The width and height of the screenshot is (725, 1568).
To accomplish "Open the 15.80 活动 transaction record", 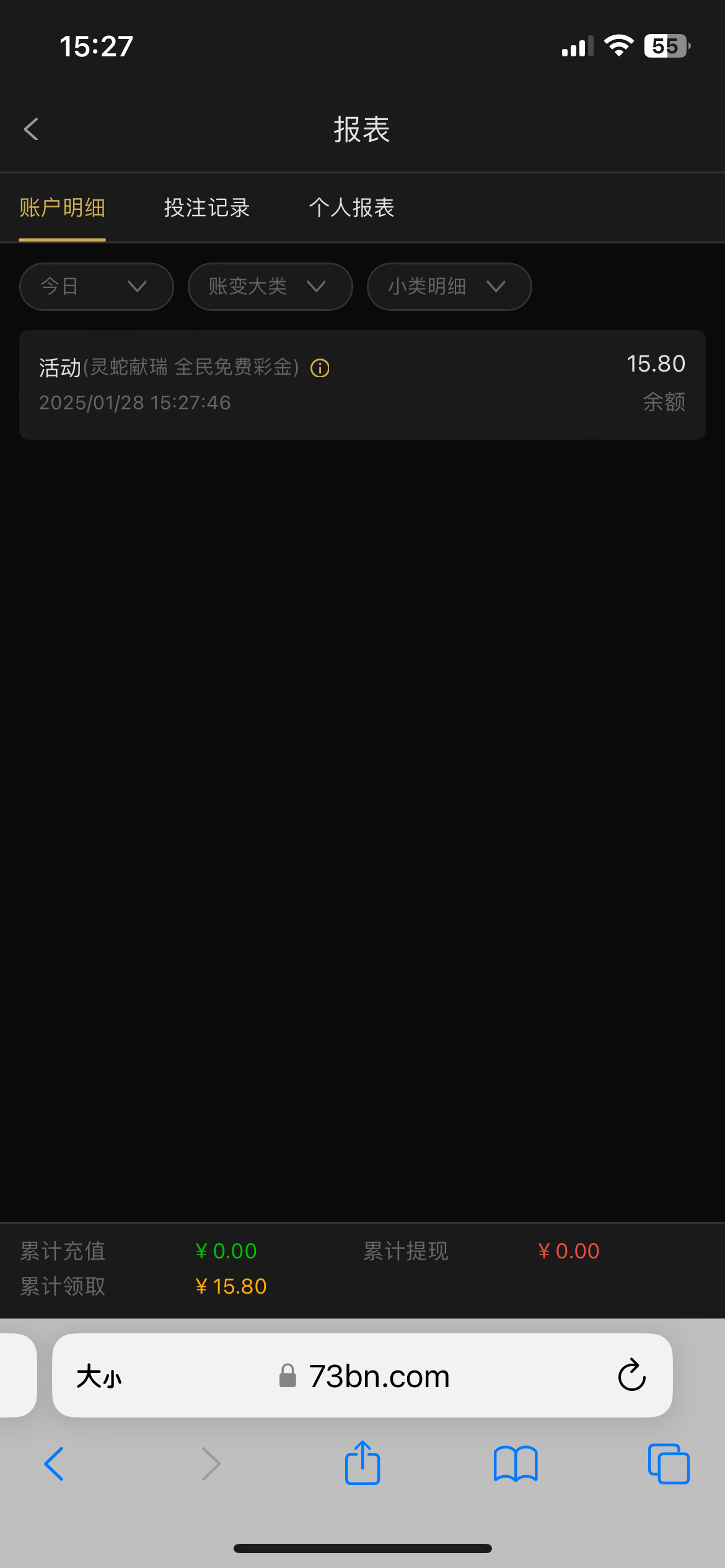I will coord(362,385).
